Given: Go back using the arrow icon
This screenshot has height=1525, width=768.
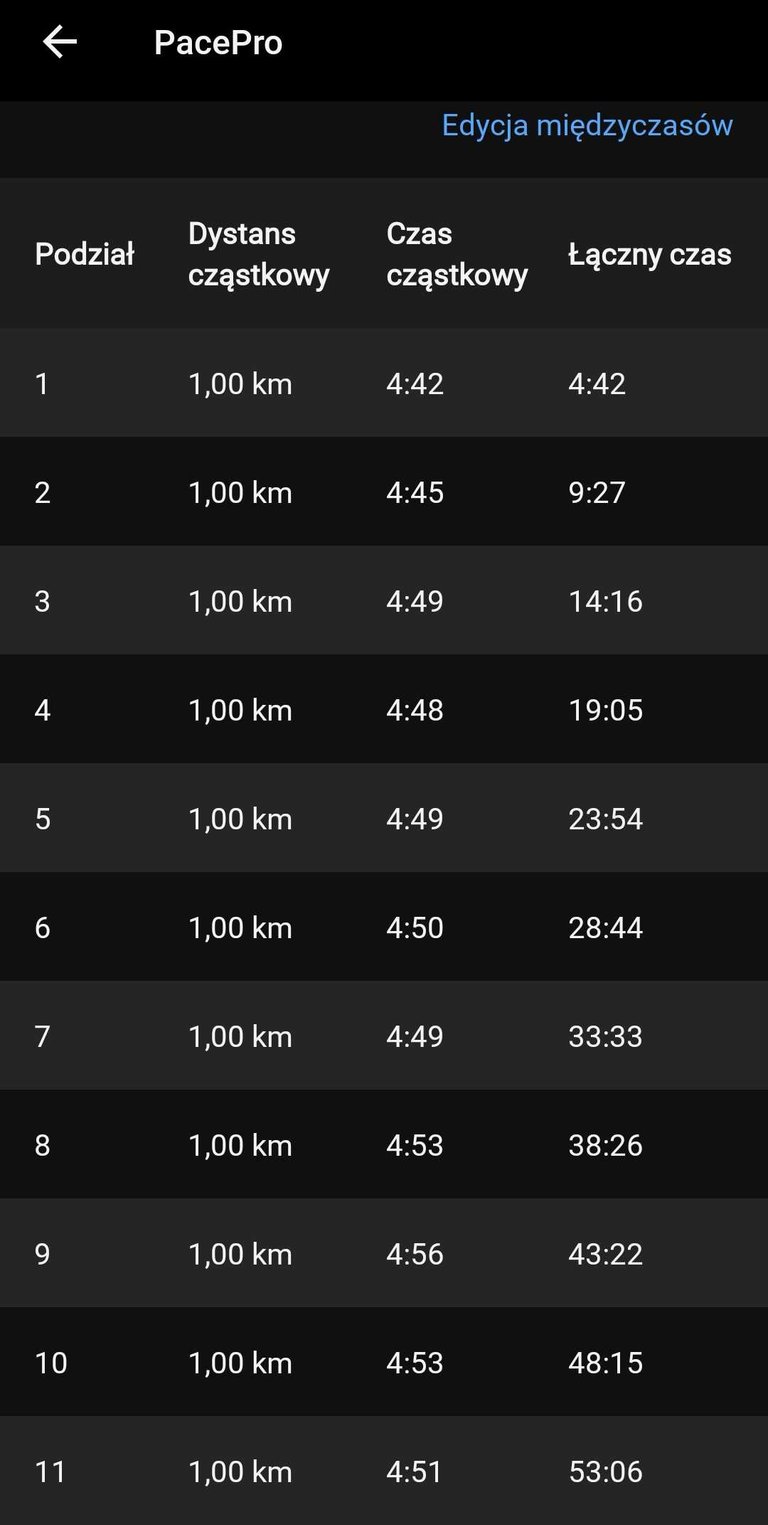Looking at the screenshot, I should click(60, 42).
